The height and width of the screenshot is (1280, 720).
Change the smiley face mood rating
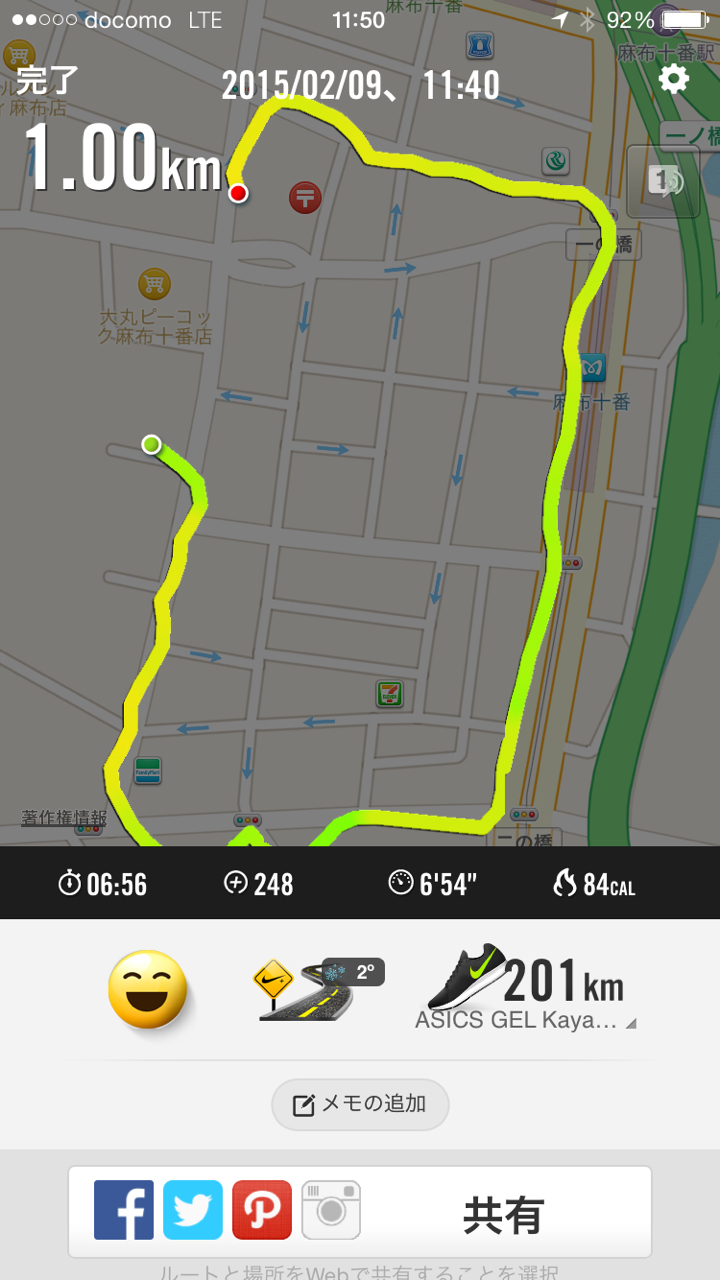tap(148, 990)
